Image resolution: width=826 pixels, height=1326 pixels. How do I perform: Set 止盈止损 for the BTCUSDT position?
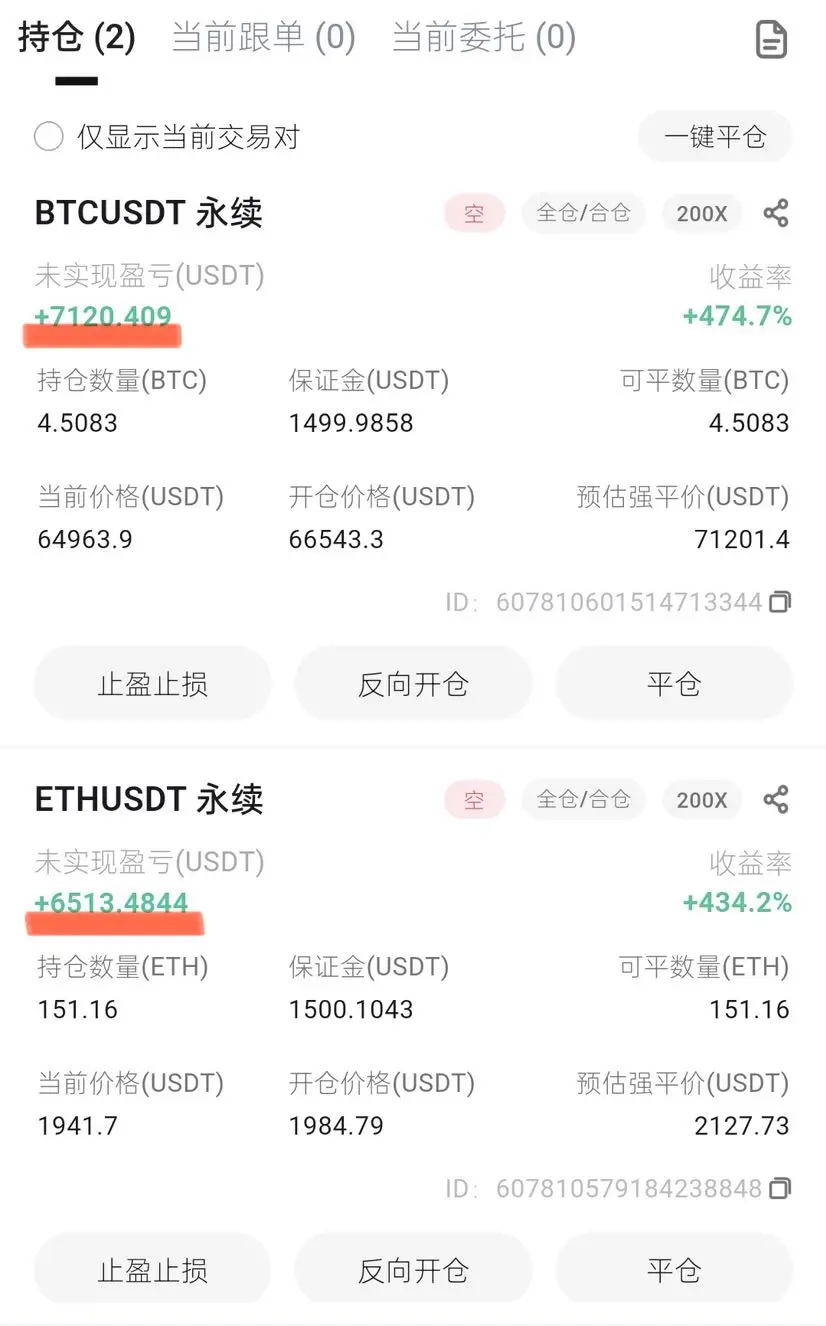tap(153, 684)
